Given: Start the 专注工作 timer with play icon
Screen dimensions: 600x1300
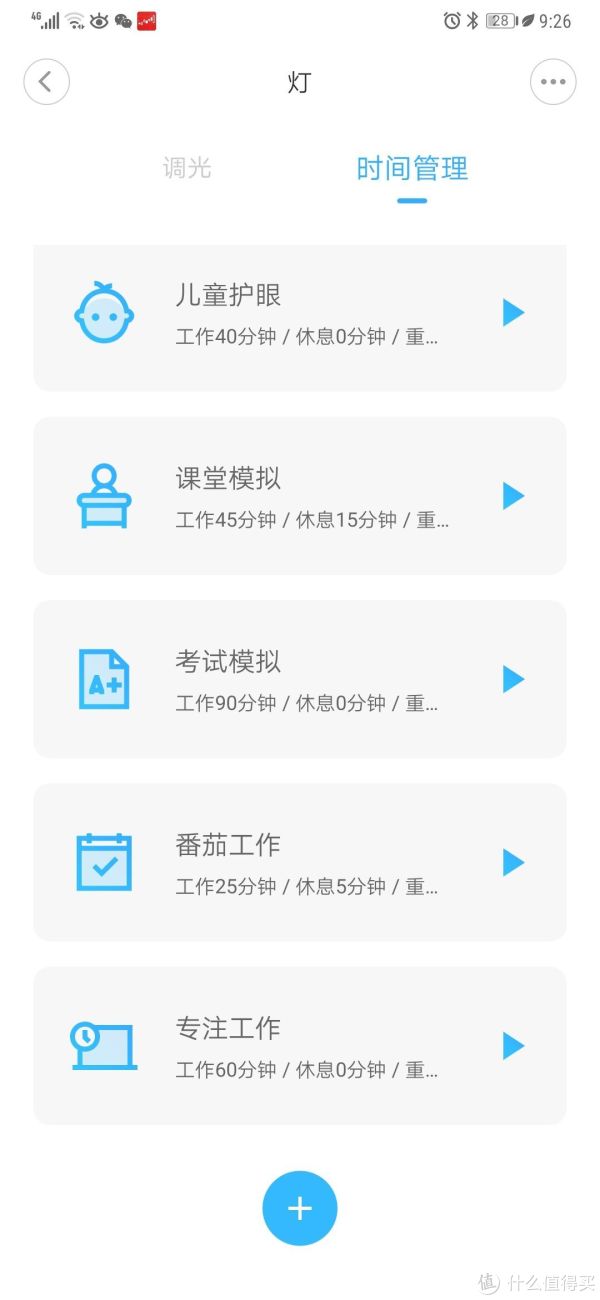Looking at the screenshot, I should (513, 1046).
